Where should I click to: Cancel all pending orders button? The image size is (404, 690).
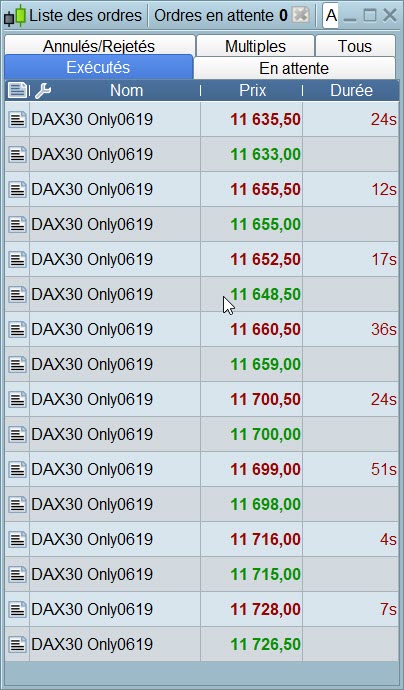[x=301, y=16]
